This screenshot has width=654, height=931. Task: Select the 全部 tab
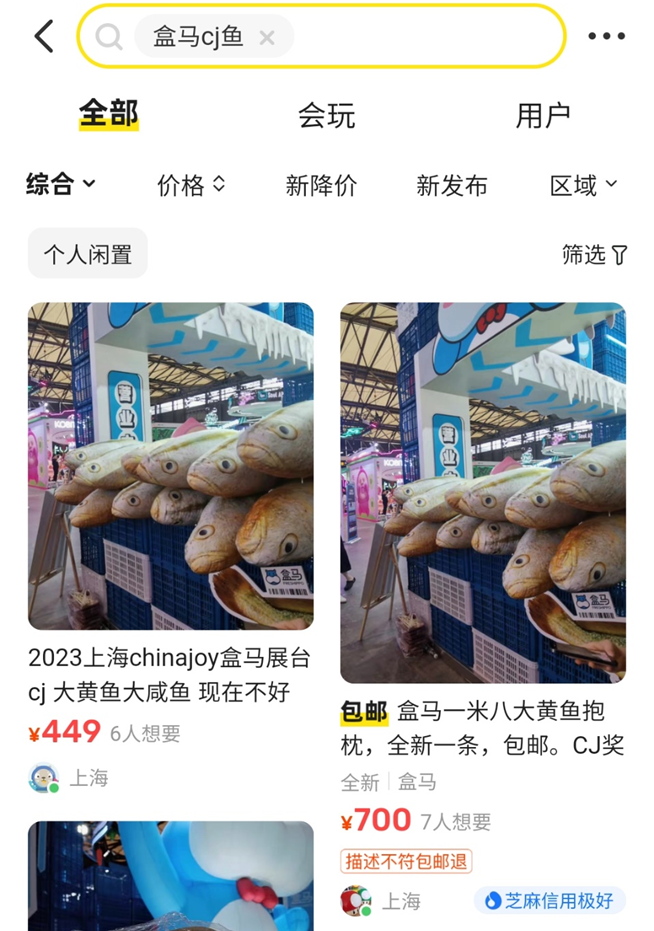pos(108,114)
